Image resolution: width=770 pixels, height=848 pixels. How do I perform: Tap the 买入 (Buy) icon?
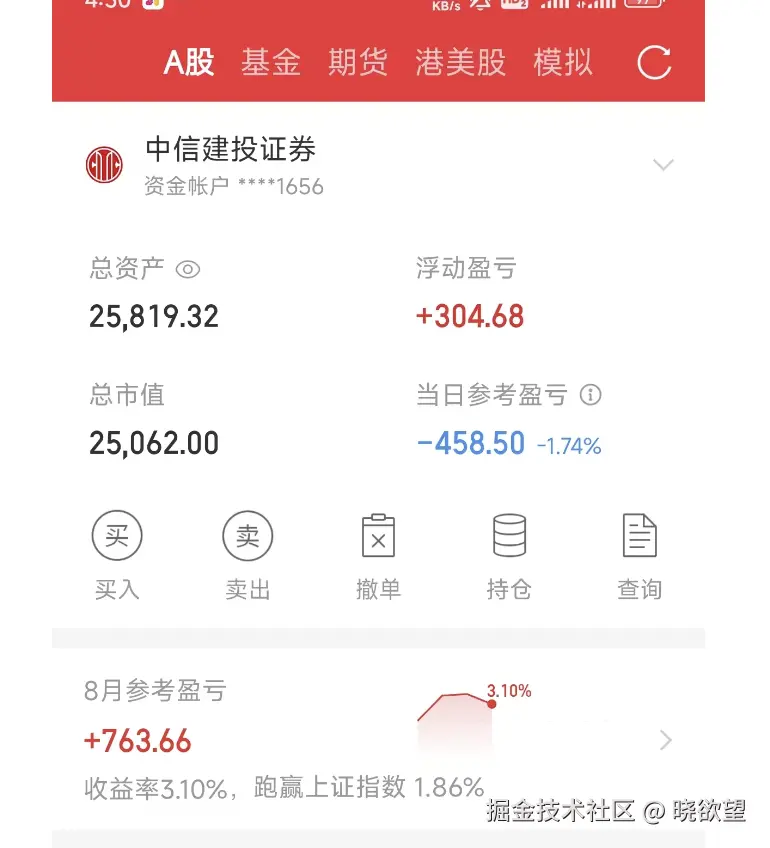117,536
